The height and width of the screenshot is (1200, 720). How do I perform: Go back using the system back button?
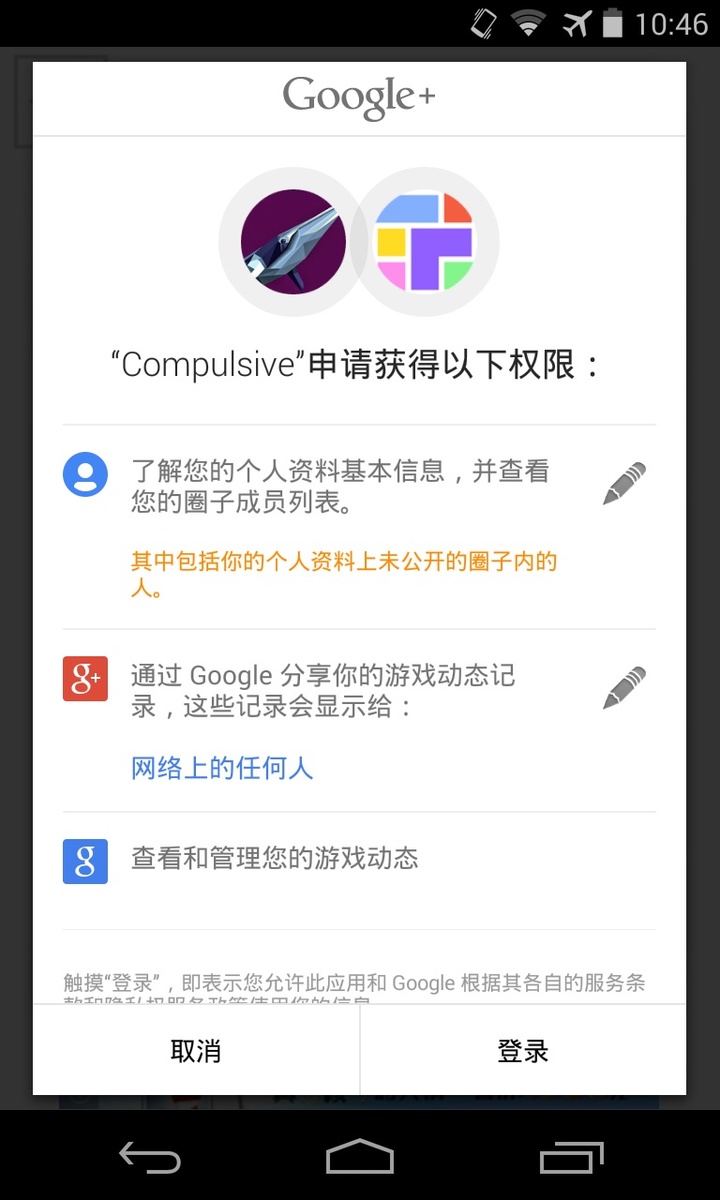(x=150, y=1157)
